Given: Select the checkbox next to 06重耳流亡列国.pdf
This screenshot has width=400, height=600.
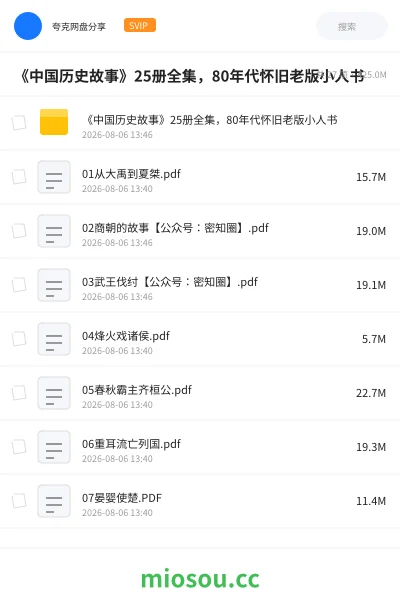Looking at the screenshot, I should (19, 447).
